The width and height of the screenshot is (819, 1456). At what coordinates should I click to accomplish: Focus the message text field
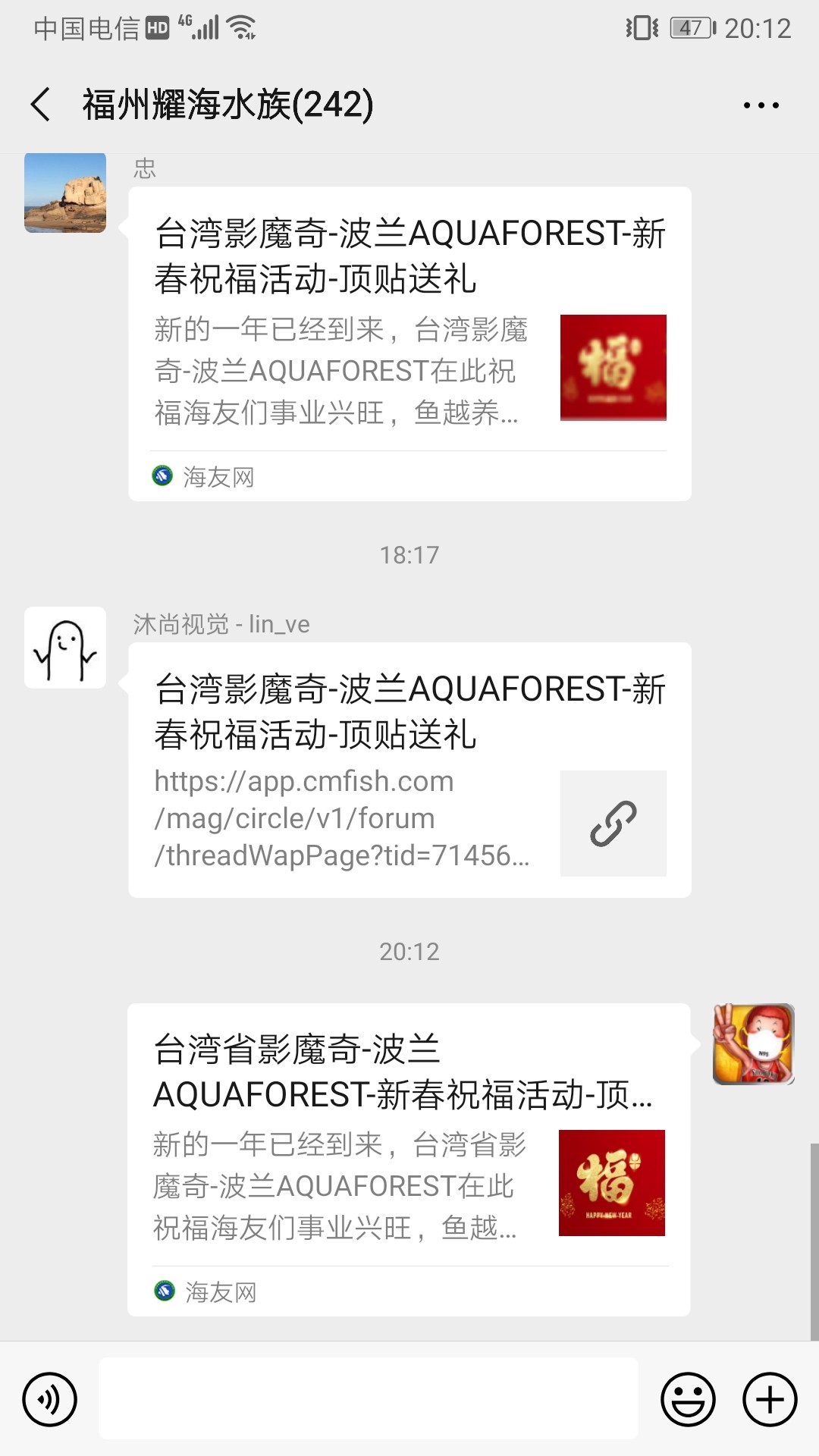pyautogui.click(x=369, y=1399)
